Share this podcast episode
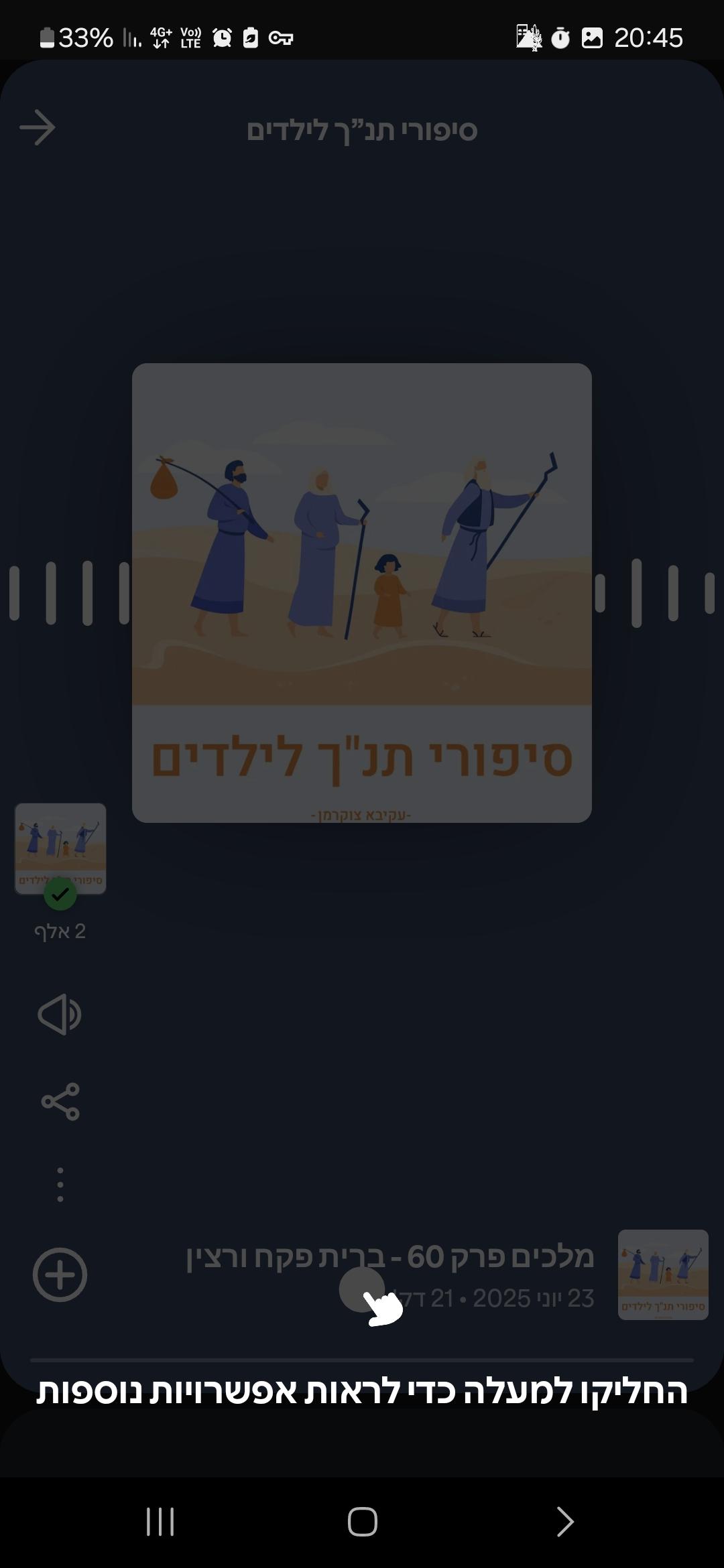 [60, 1101]
